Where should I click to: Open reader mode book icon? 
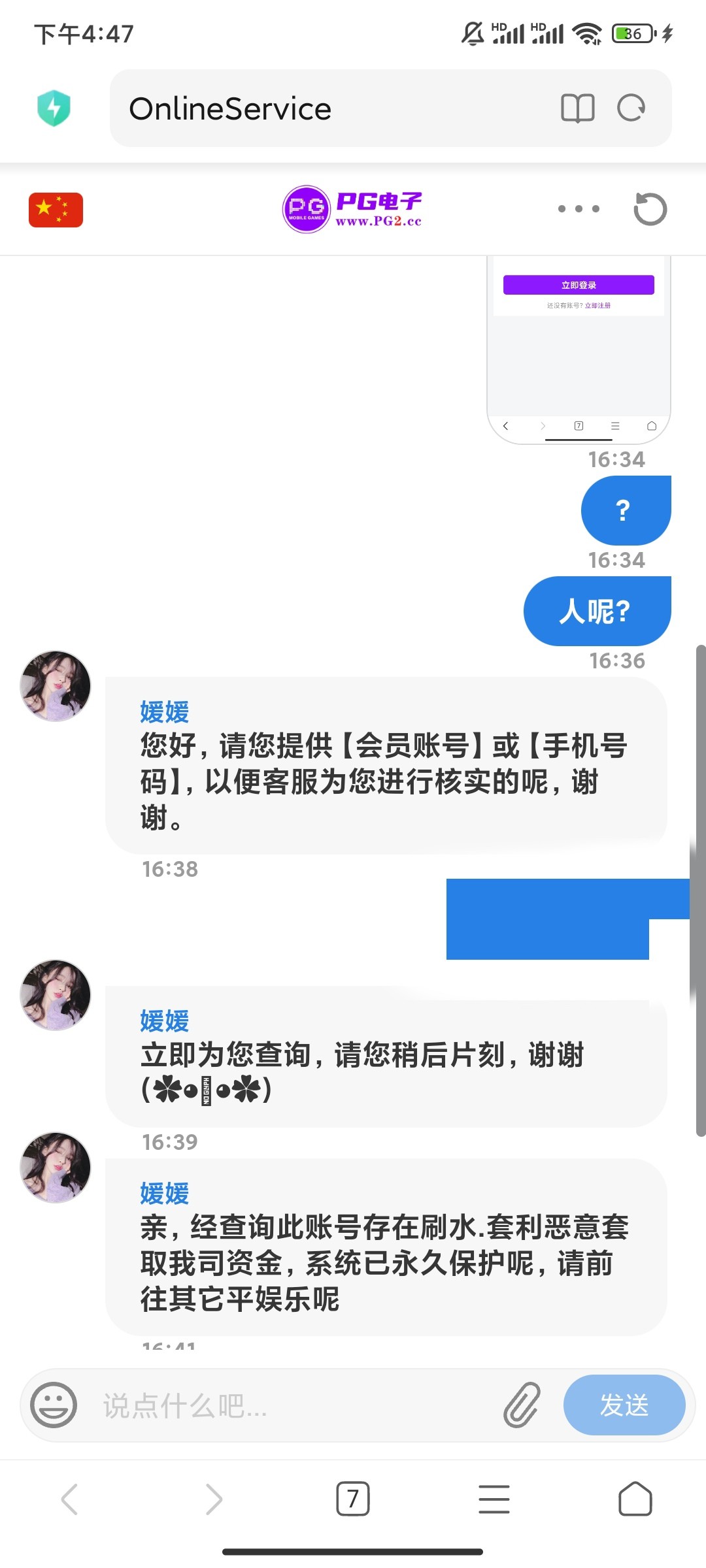[x=578, y=108]
